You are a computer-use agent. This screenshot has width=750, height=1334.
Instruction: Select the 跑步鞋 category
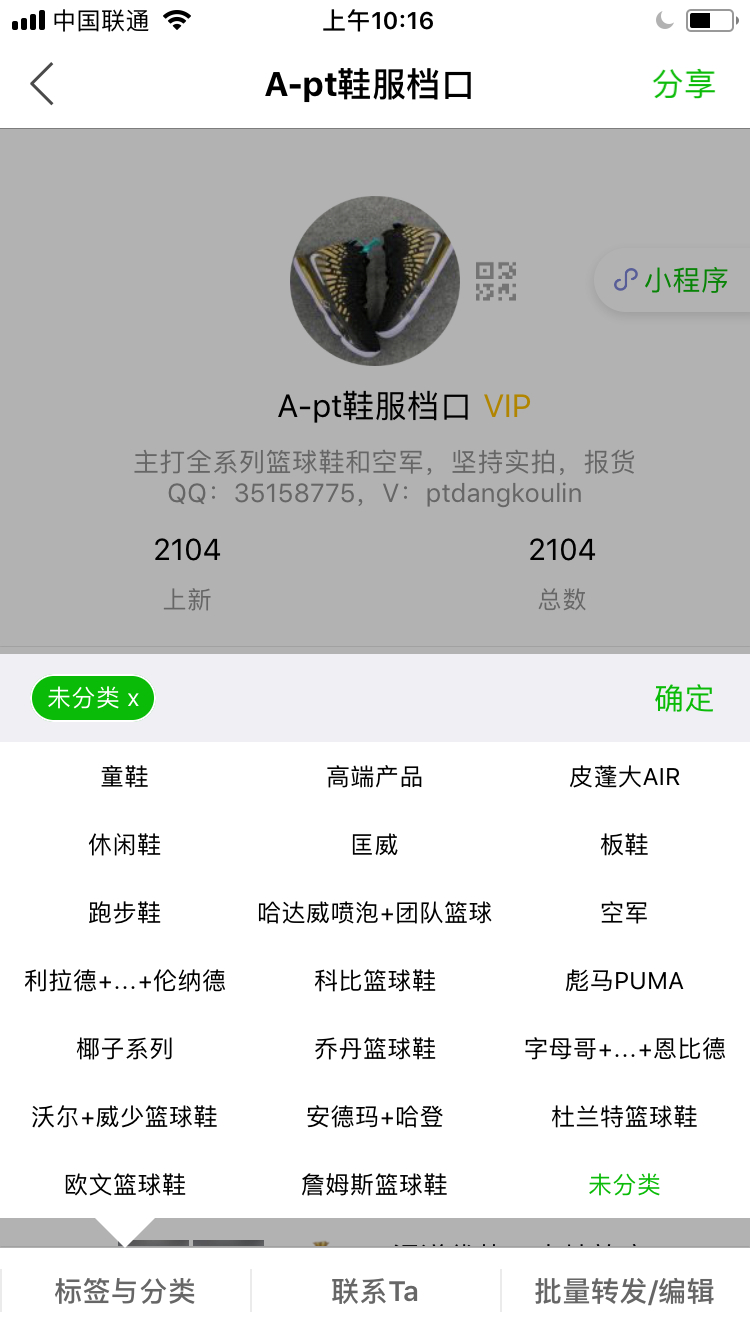point(125,913)
